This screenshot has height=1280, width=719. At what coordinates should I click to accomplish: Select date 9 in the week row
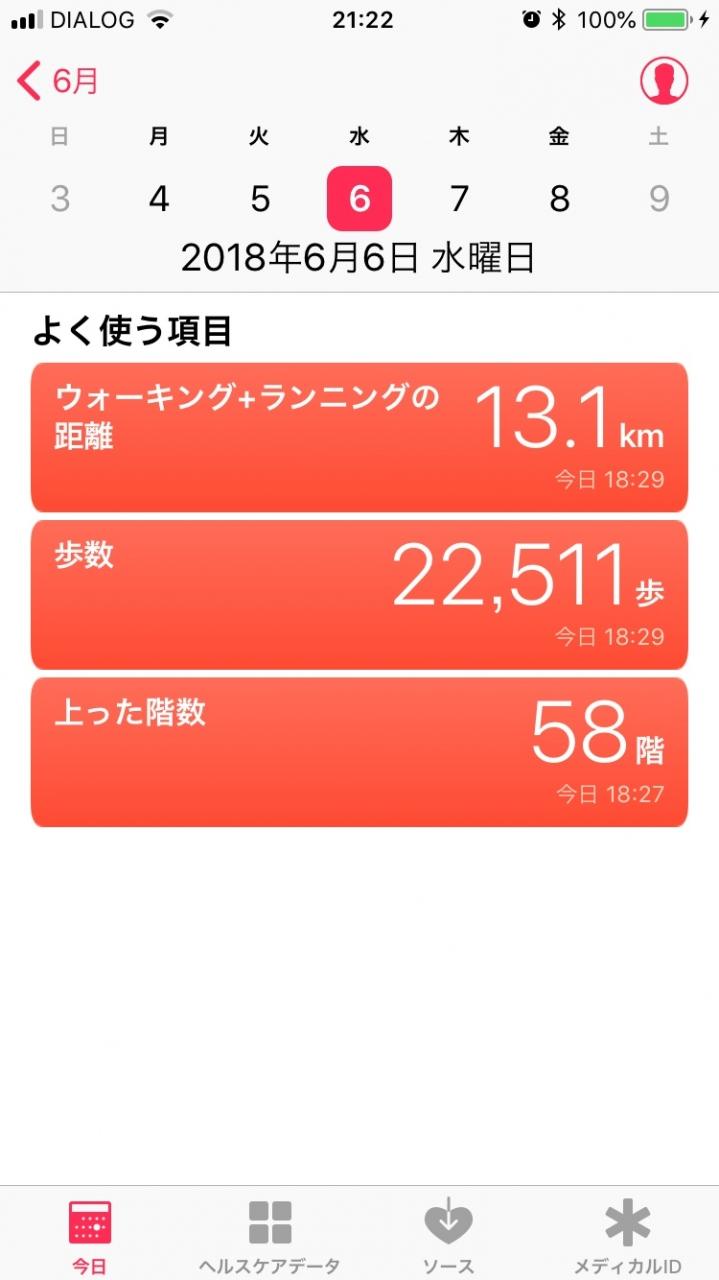(x=658, y=199)
